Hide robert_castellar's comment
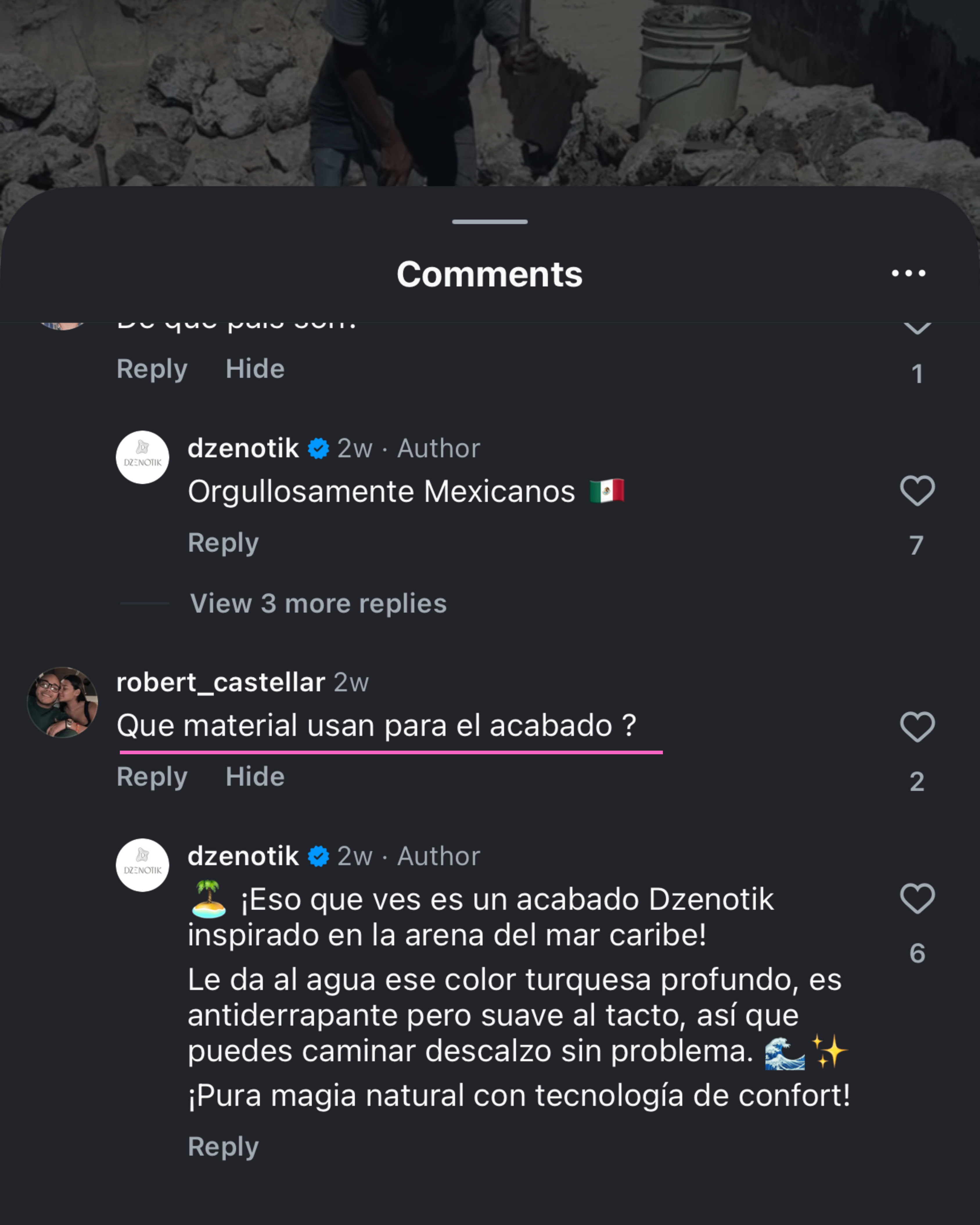The height and width of the screenshot is (1225, 980). pyautogui.click(x=255, y=777)
